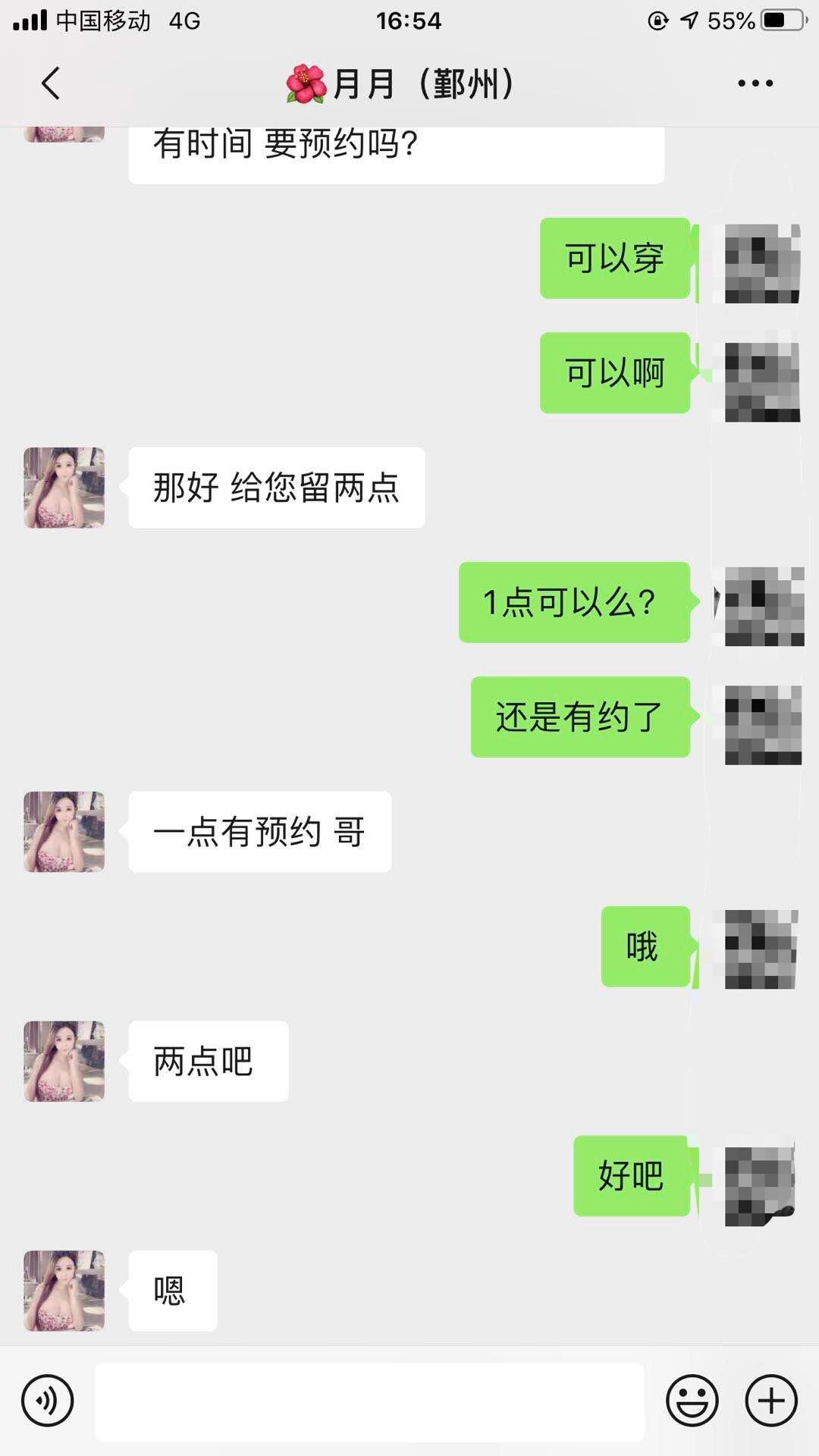Go back to the chat list
The height and width of the screenshot is (1456, 819).
pos(50,83)
